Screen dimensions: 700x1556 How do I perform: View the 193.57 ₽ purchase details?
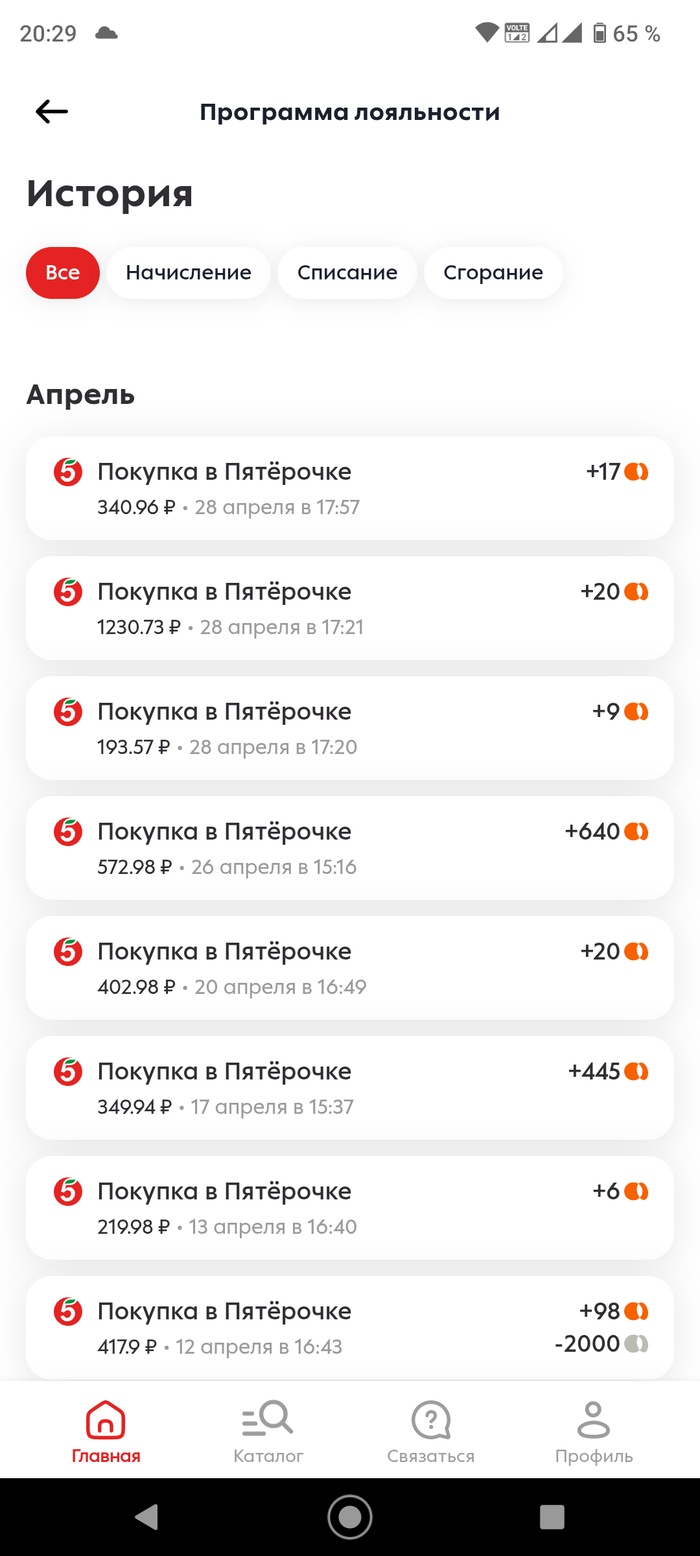(350, 728)
